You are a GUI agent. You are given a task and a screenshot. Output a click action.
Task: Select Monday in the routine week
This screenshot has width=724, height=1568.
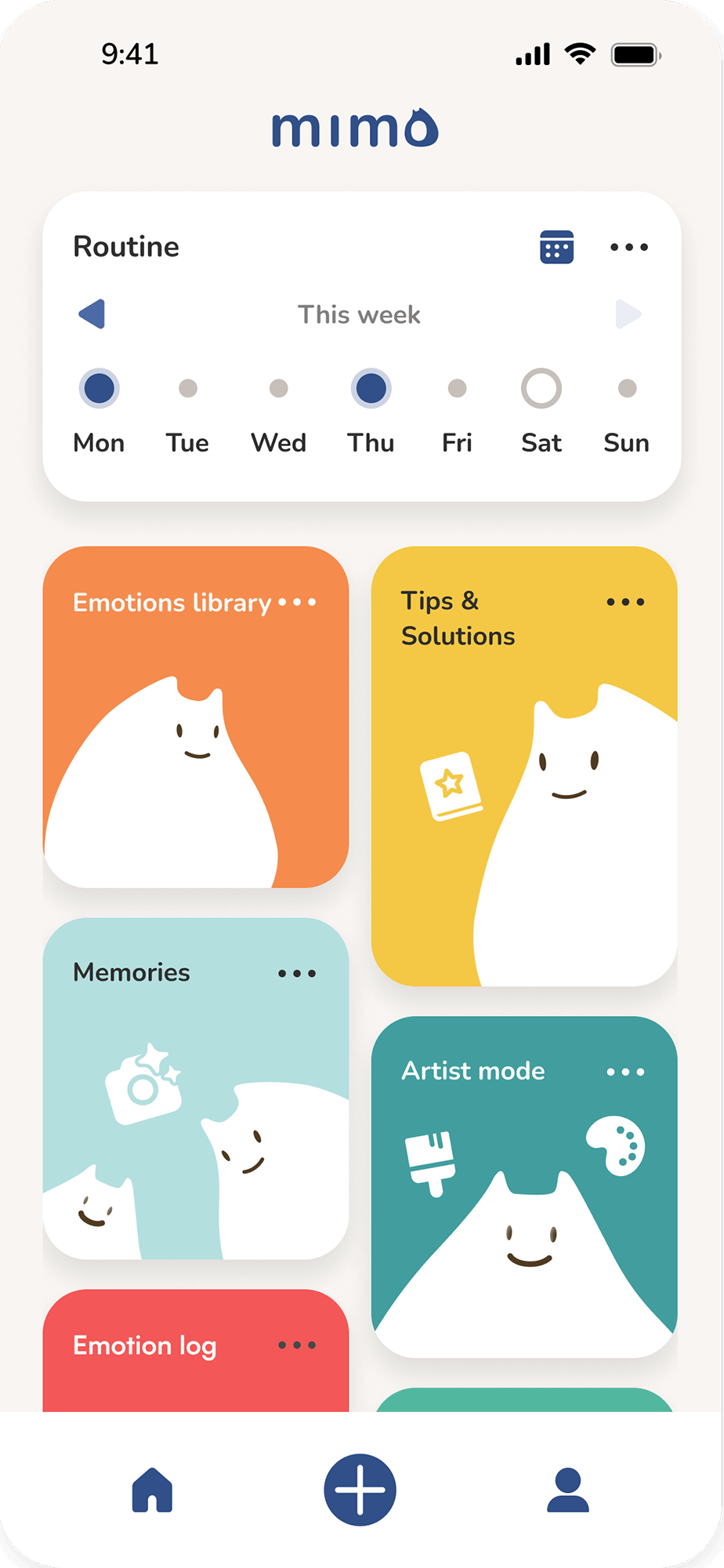[x=99, y=389]
